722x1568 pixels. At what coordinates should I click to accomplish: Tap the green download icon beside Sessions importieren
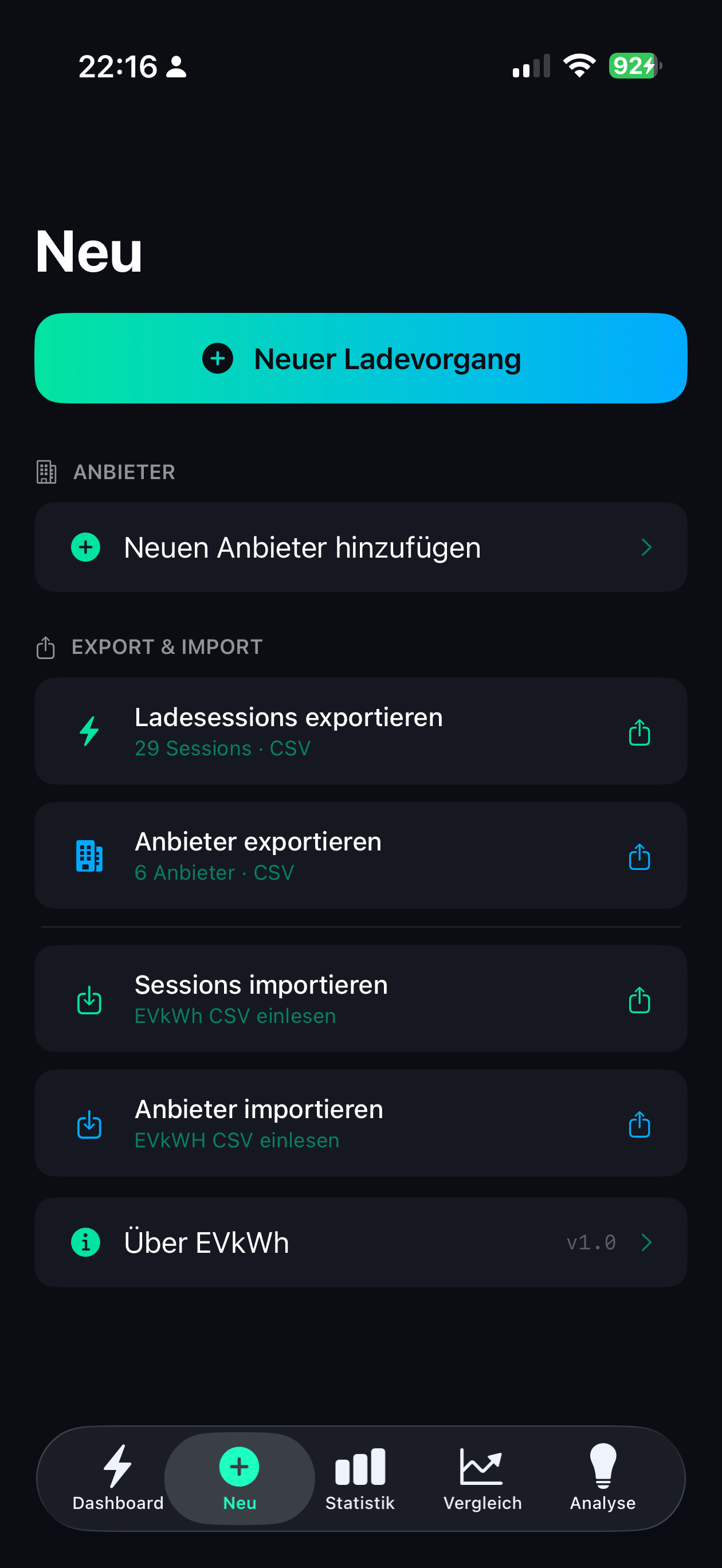click(x=89, y=999)
